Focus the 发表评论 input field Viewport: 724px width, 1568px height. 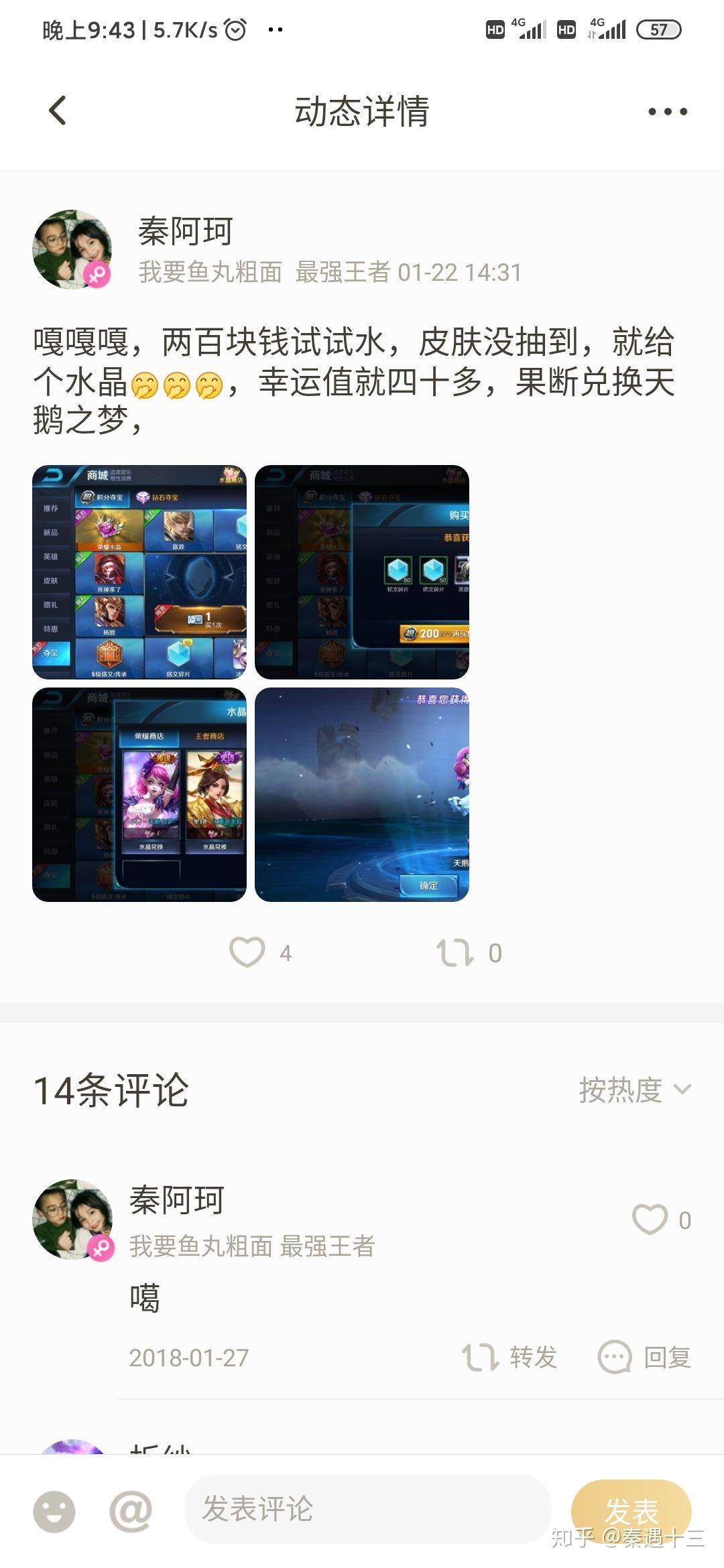click(x=367, y=1509)
